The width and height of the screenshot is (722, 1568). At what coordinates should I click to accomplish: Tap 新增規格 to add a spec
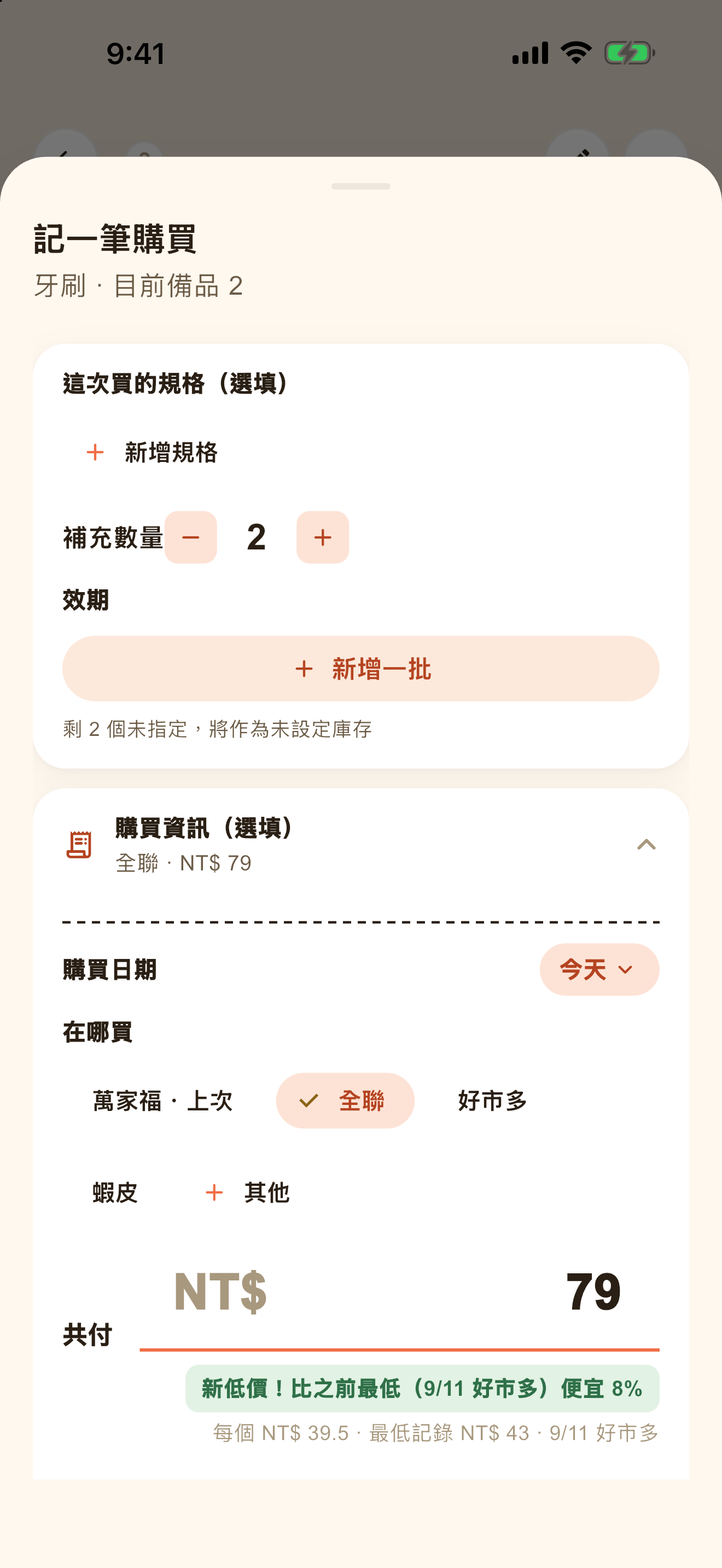point(152,452)
